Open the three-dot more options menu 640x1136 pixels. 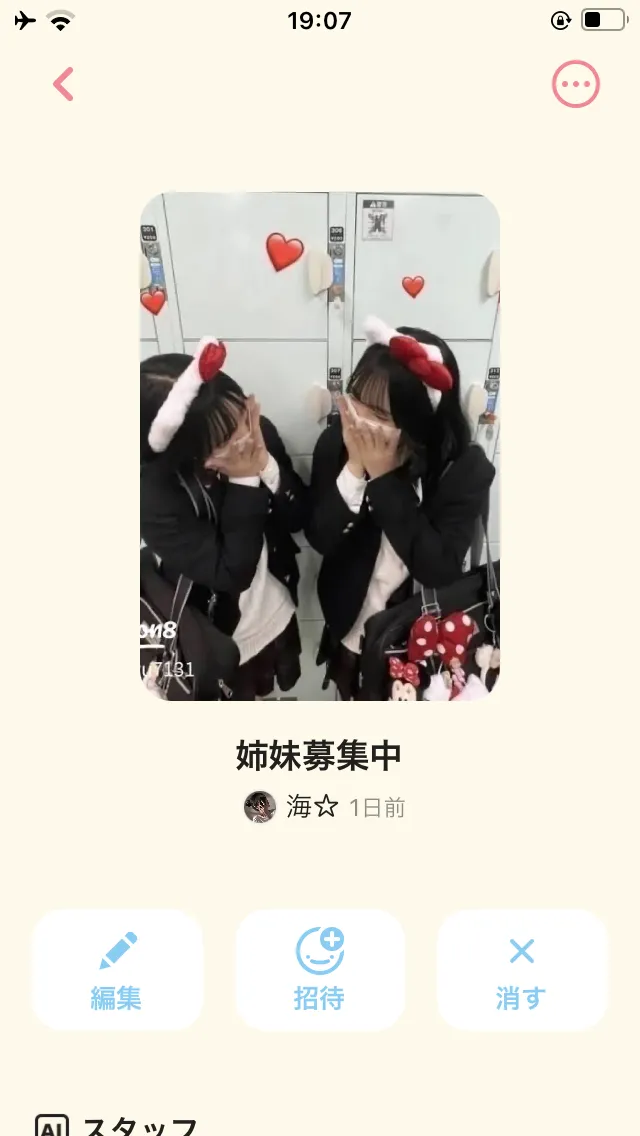[x=576, y=84]
